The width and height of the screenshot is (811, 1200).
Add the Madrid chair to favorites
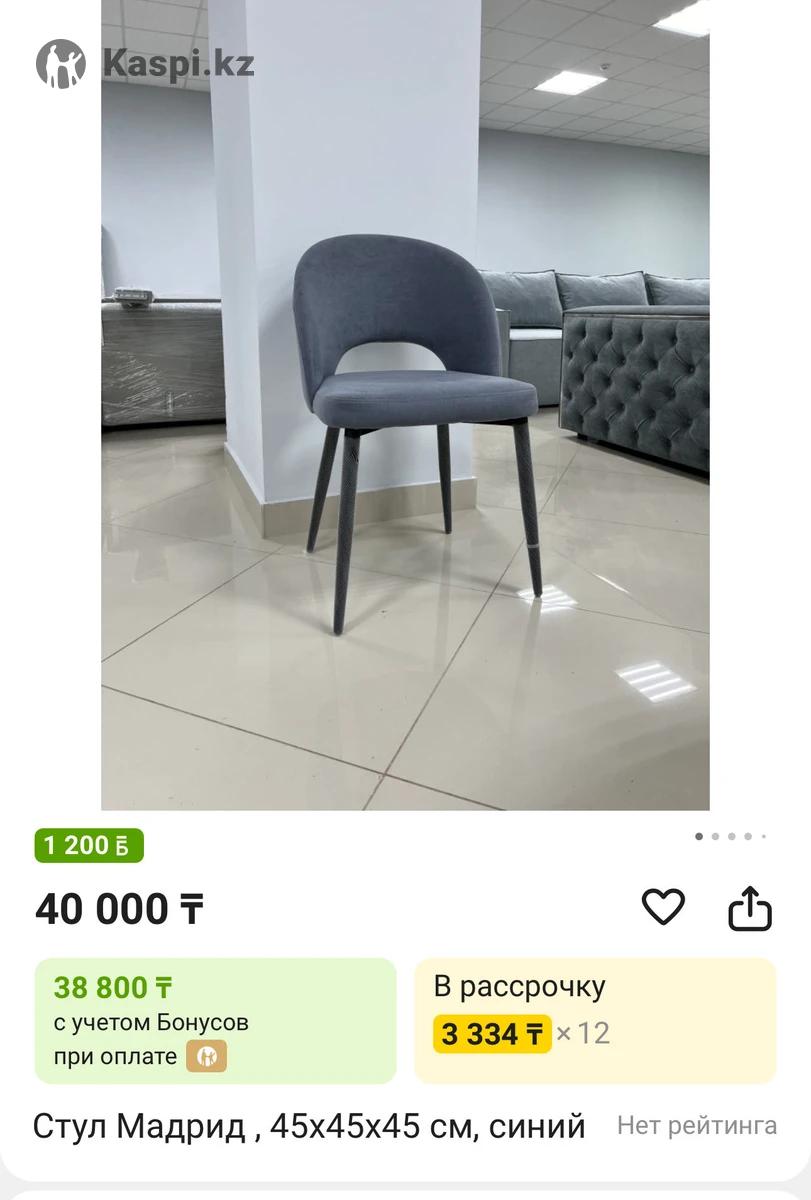click(662, 908)
